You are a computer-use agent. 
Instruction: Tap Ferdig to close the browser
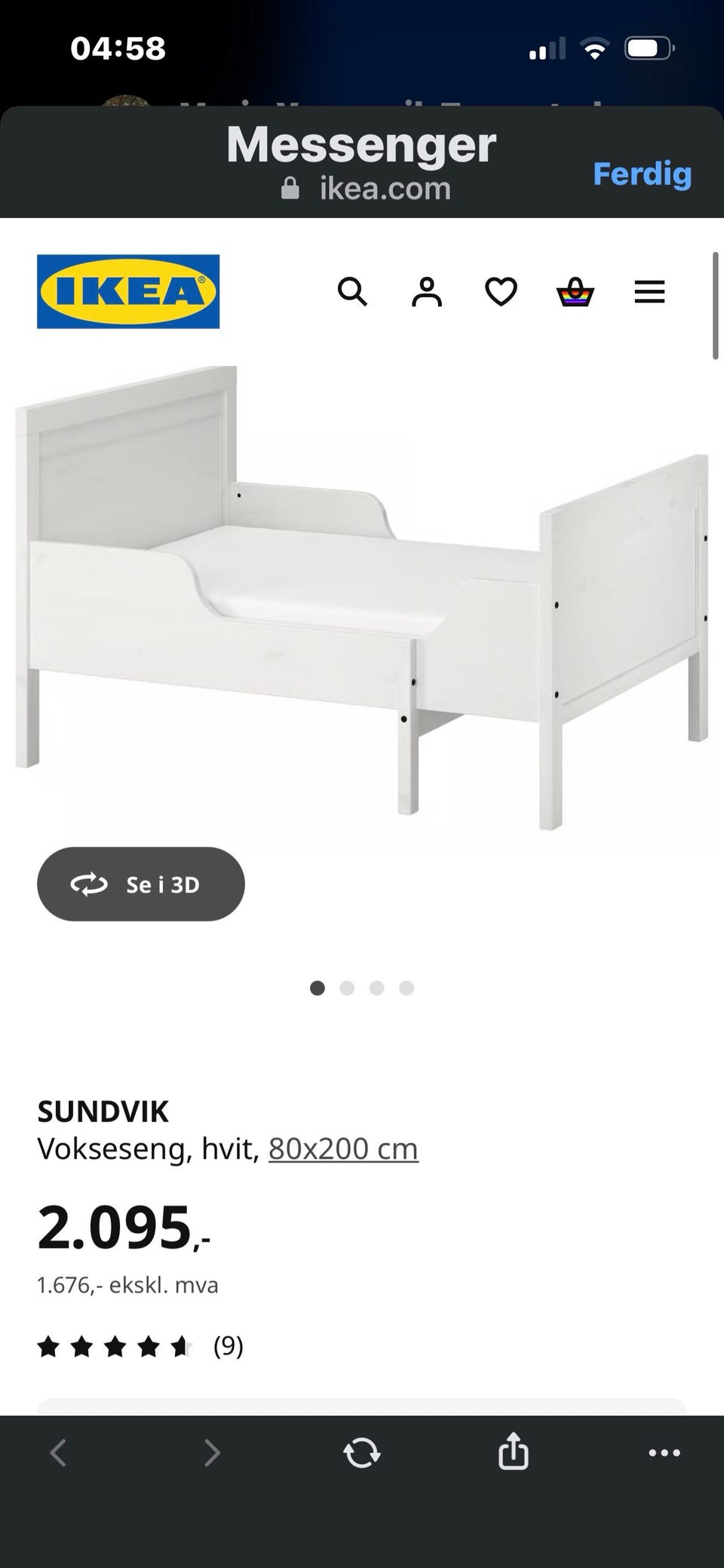coord(642,174)
